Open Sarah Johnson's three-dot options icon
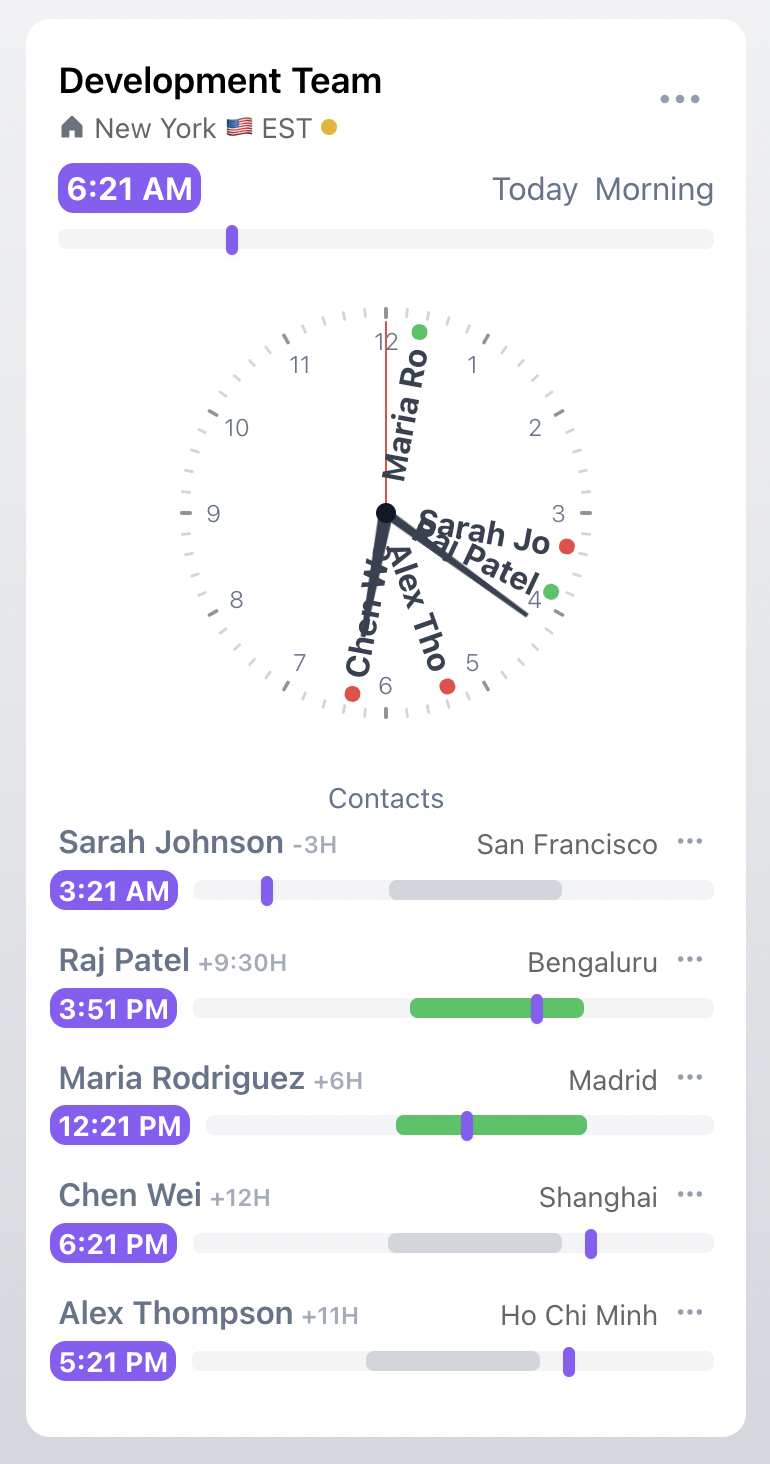This screenshot has height=1464, width=770. click(x=690, y=841)
